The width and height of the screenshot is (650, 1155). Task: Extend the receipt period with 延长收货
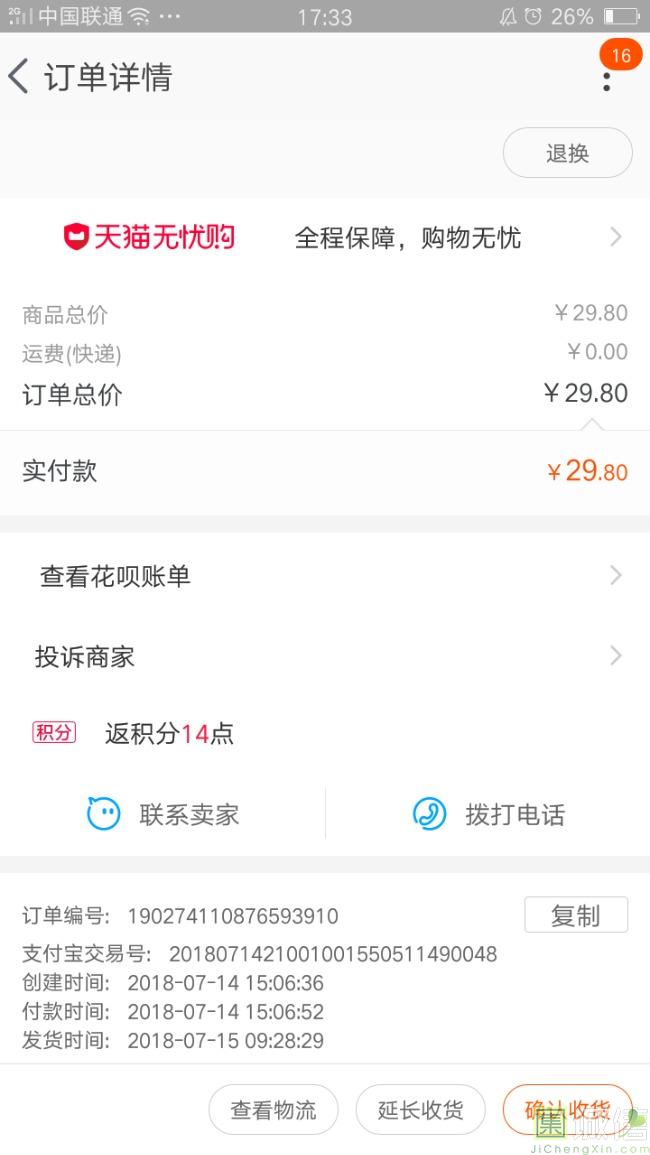click(421, 1109)
